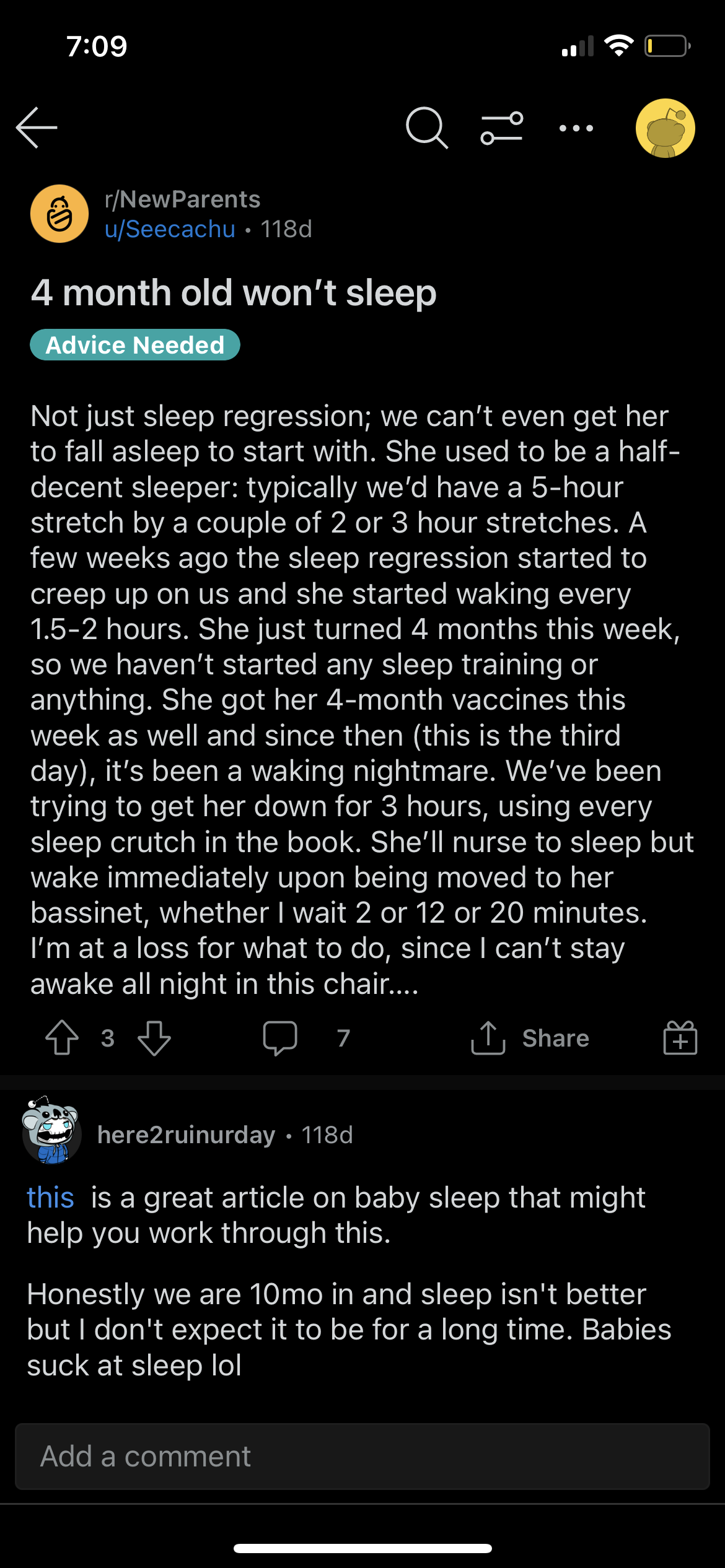
Task: Downvote the 4 month old post
Action: pyautogui.click(x=154, y=1038)
